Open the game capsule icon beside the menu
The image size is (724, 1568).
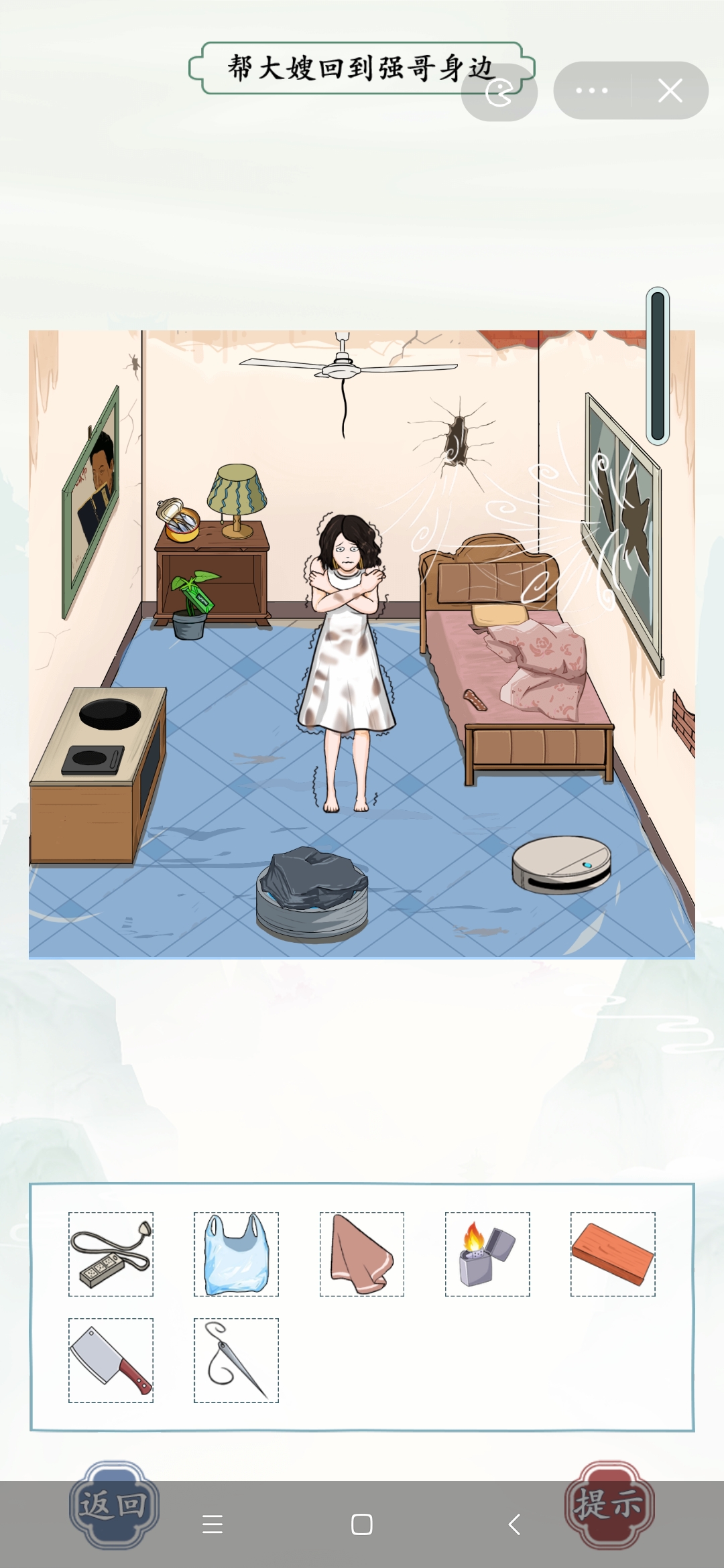pyautogui.click(x=499, y=92)
